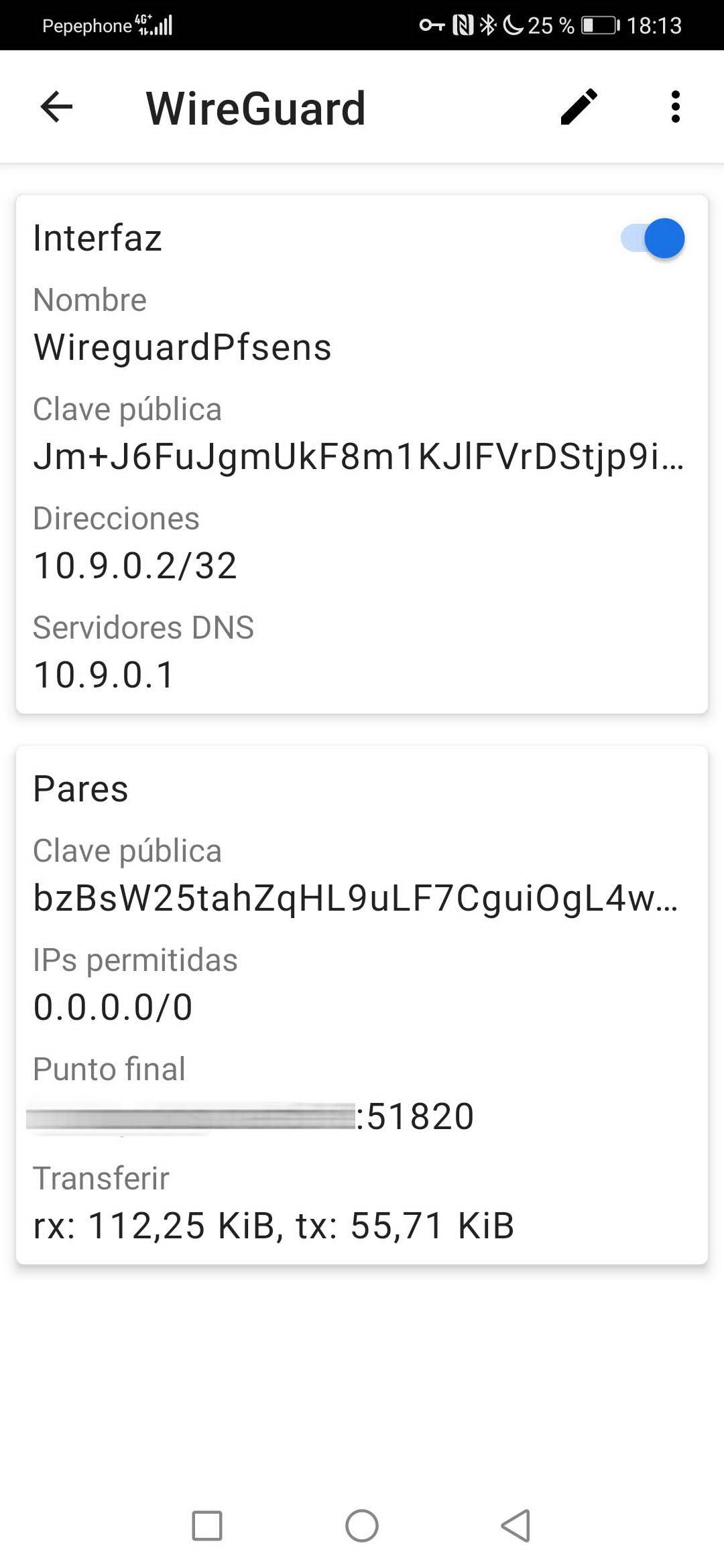
Task: Edit the WireGuard tunnel with the pencil icon
Action: click(x=579, y=107)
